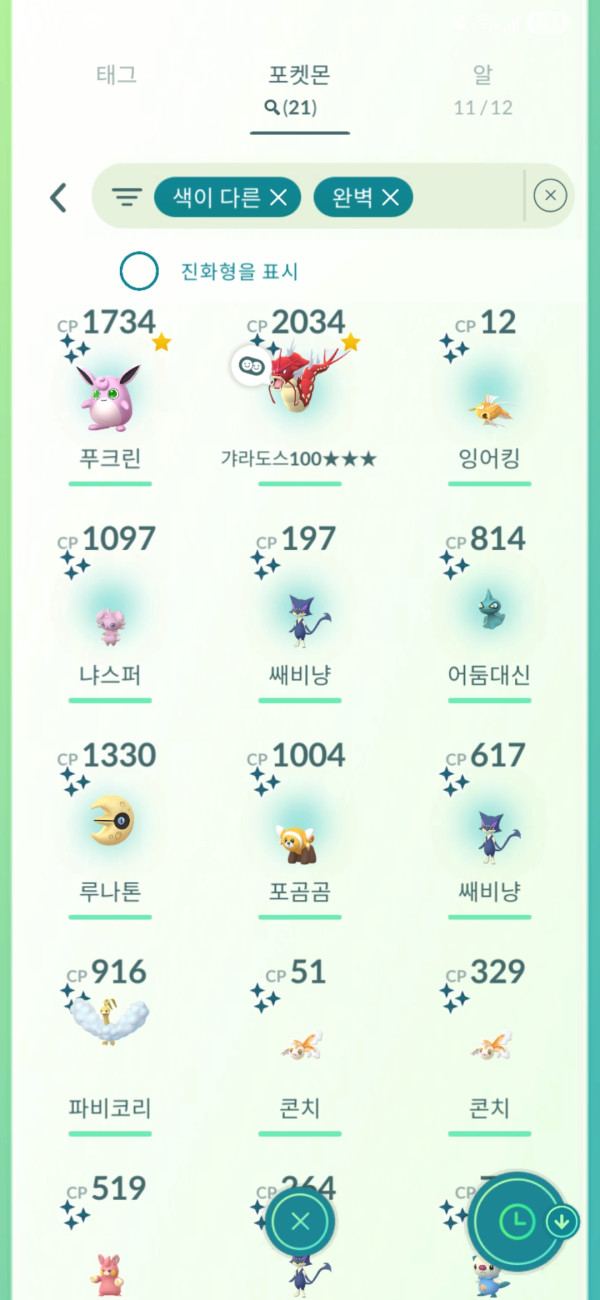Image resolution: width=600 pixels, height=1300 pixels.
Task: Close the Pokémon list with X button
Action: pyautogui.click(x=300, y=1222)
